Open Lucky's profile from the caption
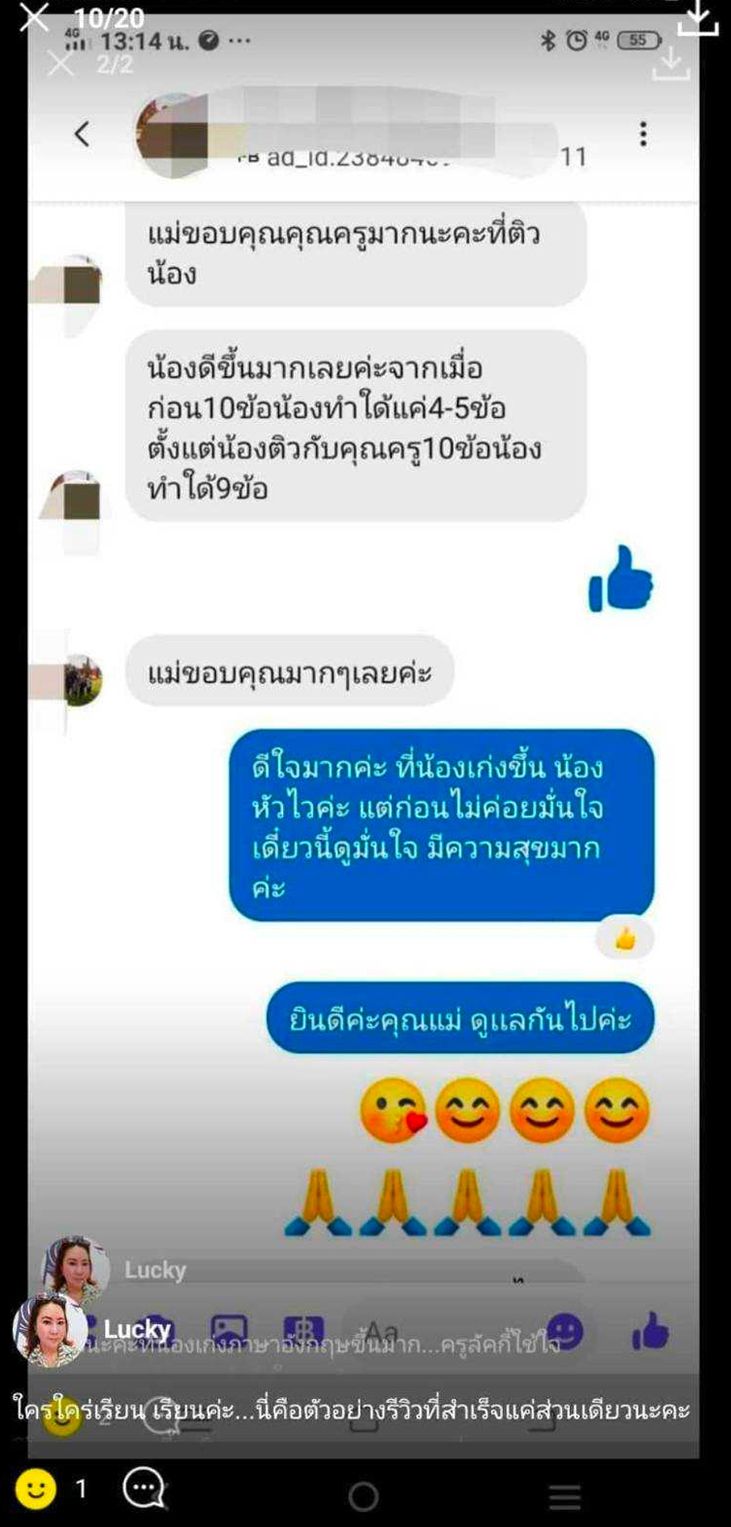 pyautogui.click(x=137, y=1329)
